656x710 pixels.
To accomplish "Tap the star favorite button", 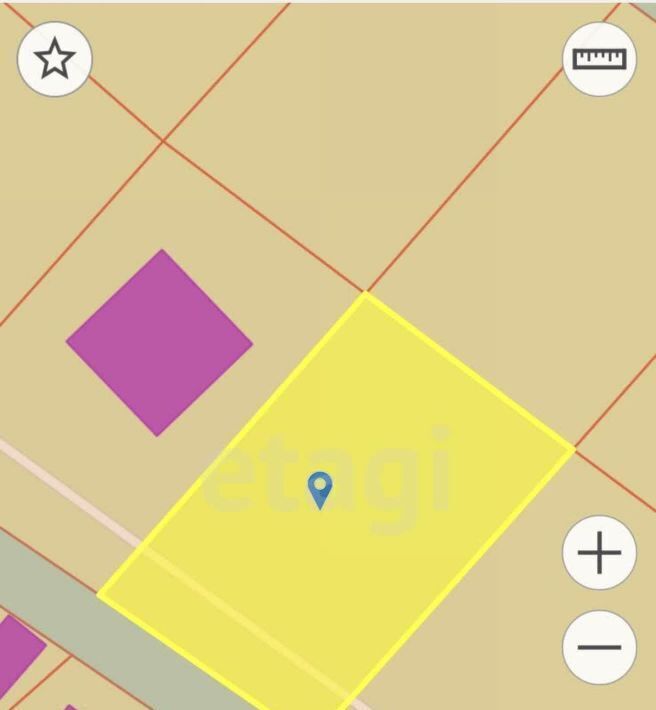I will point(55,59).
